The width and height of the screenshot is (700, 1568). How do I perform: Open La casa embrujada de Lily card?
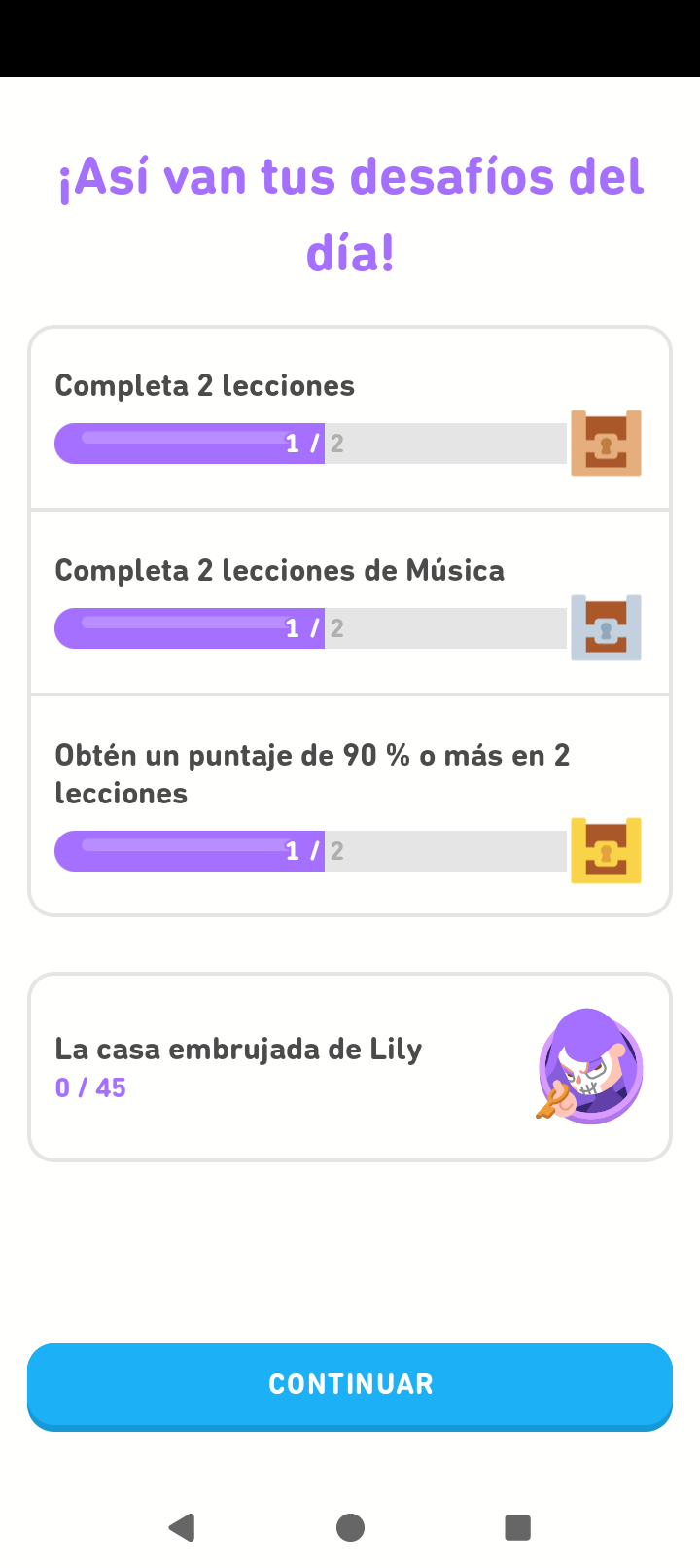coord(350,1067)
